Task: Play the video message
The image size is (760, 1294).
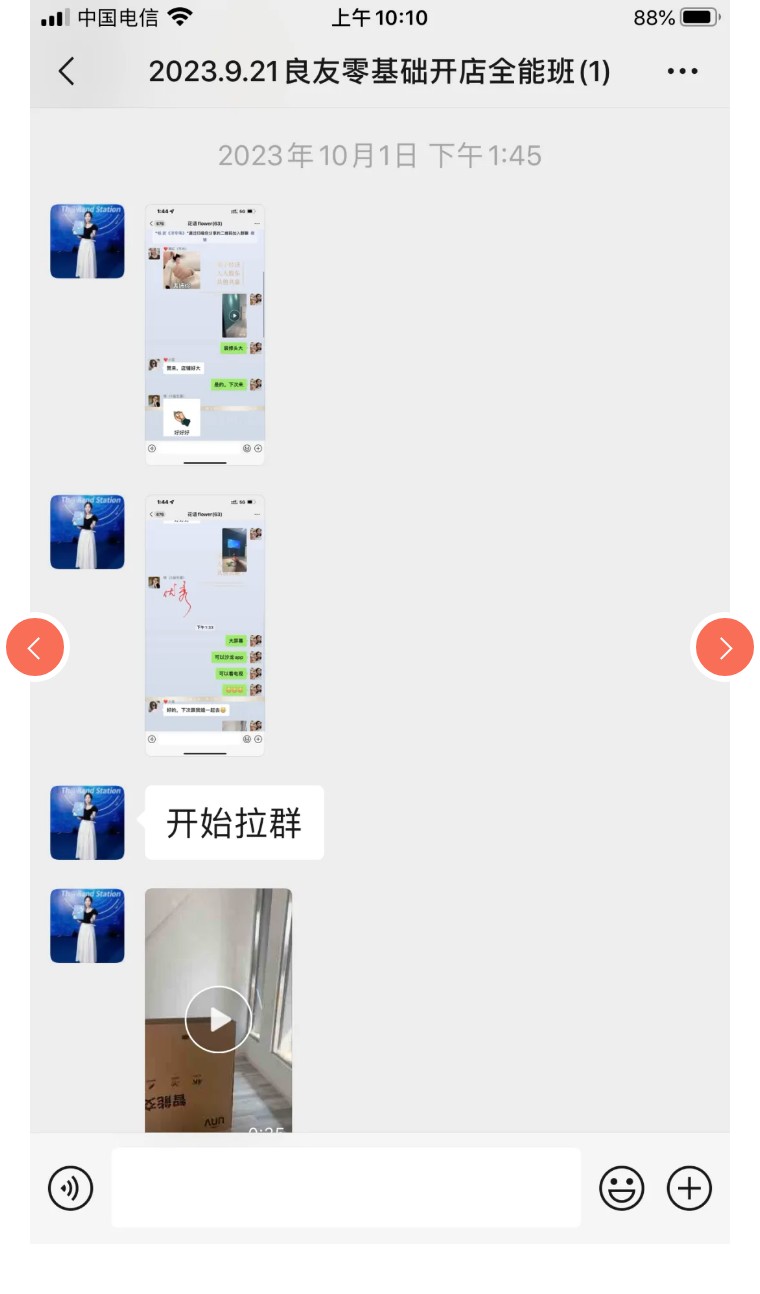Action: 218,1019
